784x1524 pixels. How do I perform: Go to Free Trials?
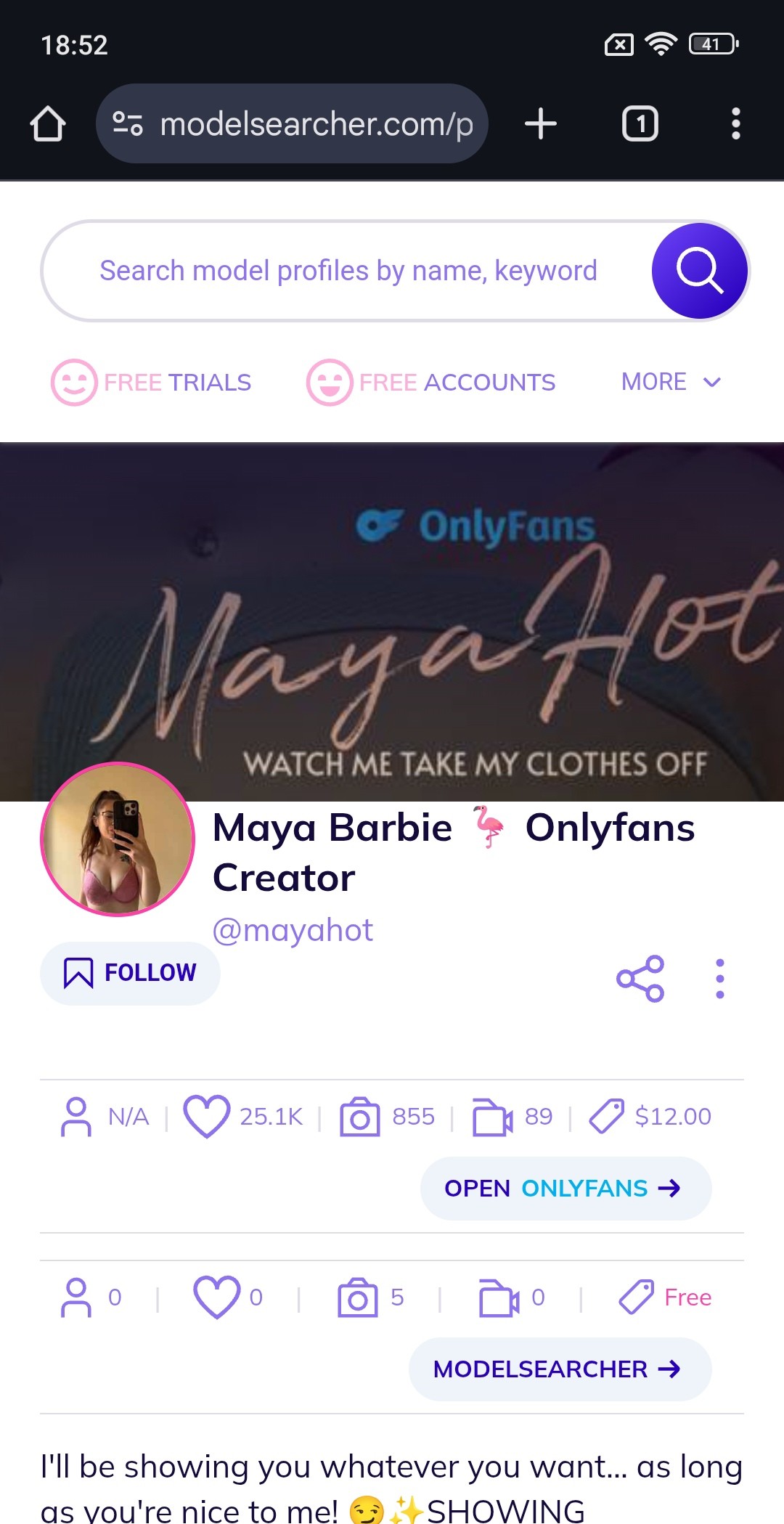[x=152, y=382]
